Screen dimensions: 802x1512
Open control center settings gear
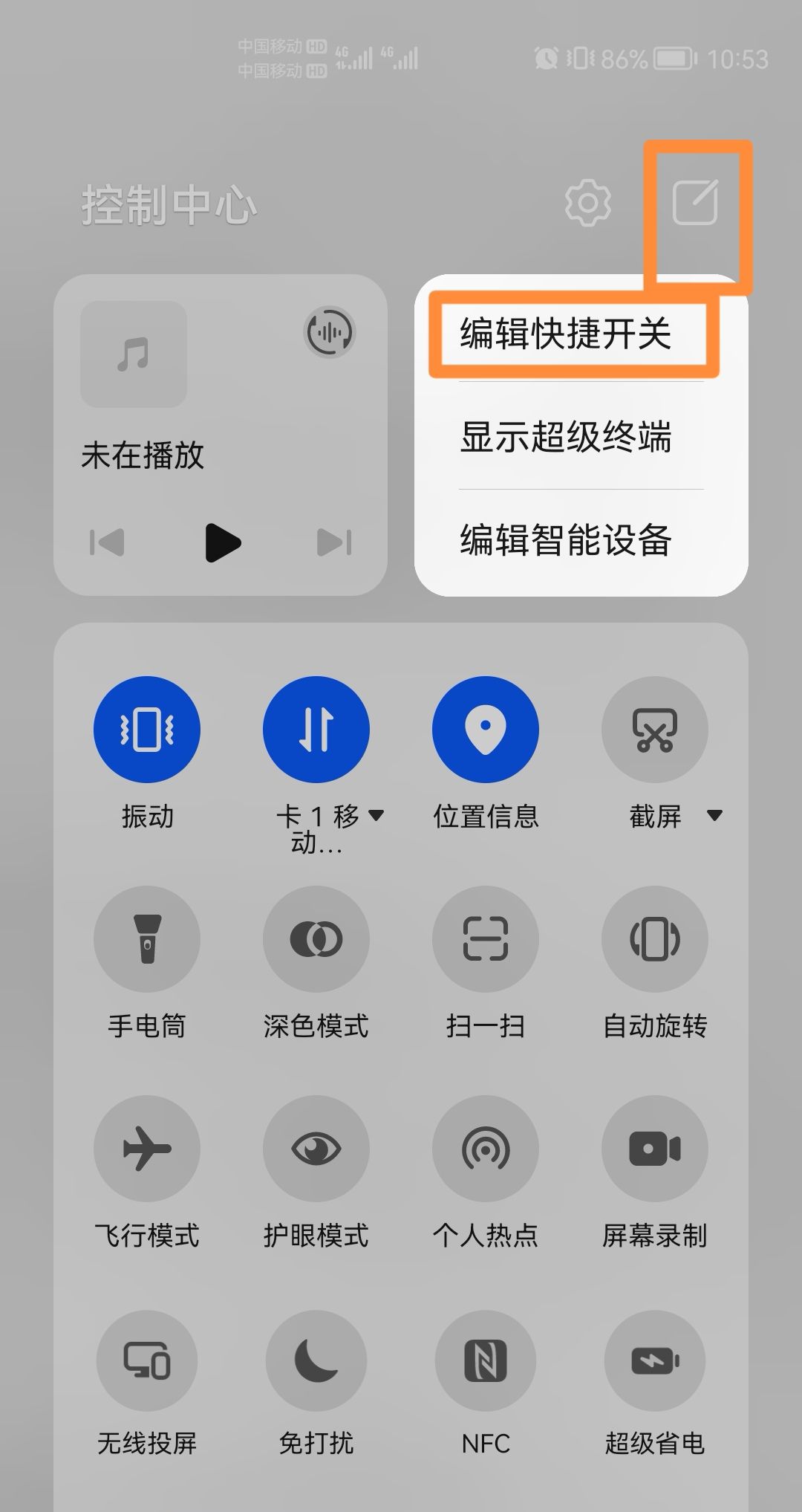coord(587,202)
